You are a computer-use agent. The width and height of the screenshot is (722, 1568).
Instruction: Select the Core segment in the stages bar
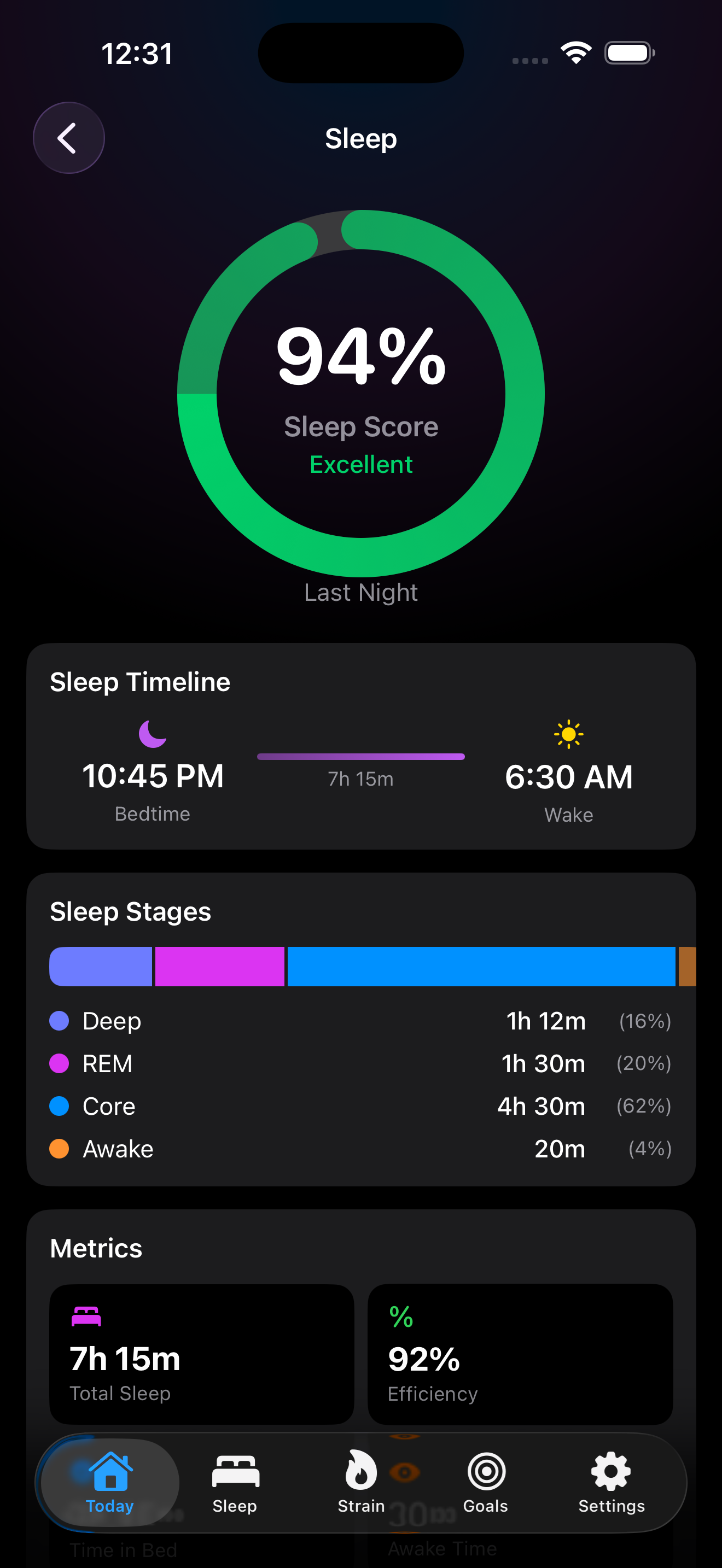coord(481,966)
